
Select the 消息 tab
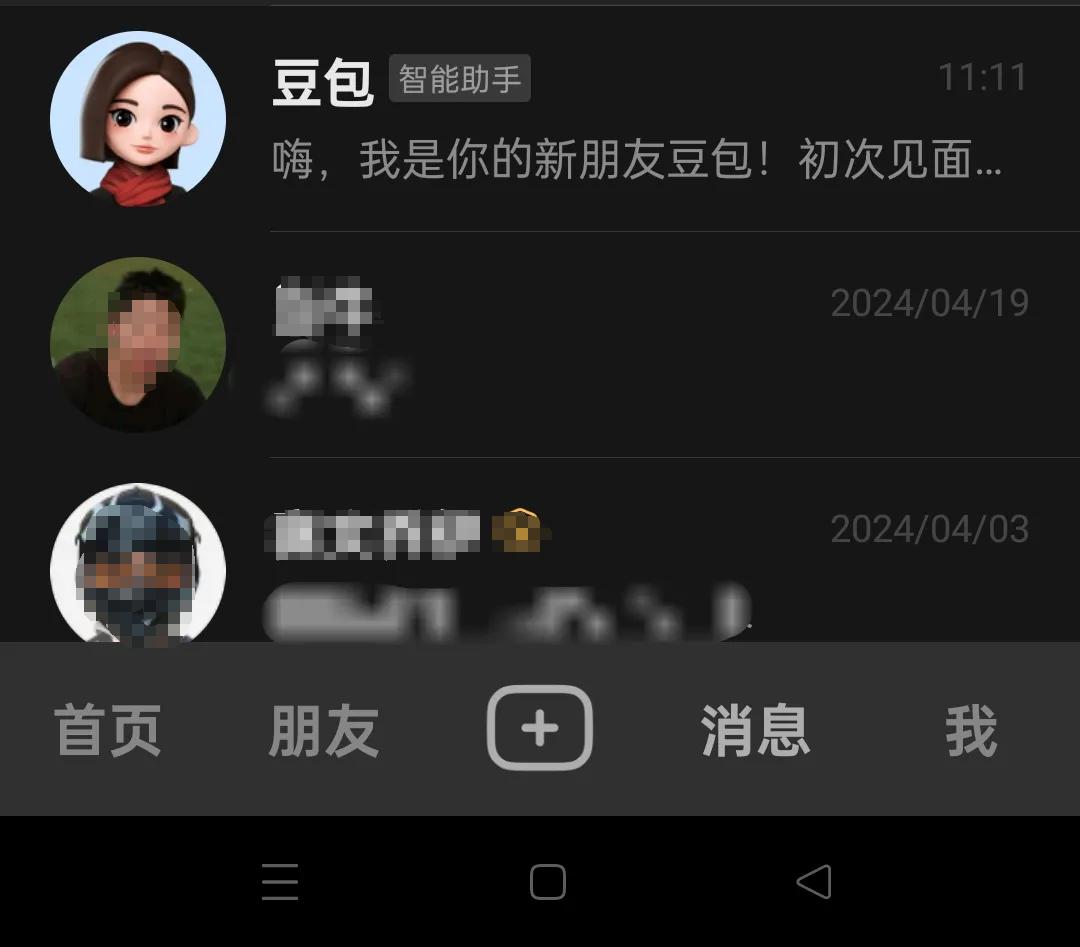(x=755, y=730)
